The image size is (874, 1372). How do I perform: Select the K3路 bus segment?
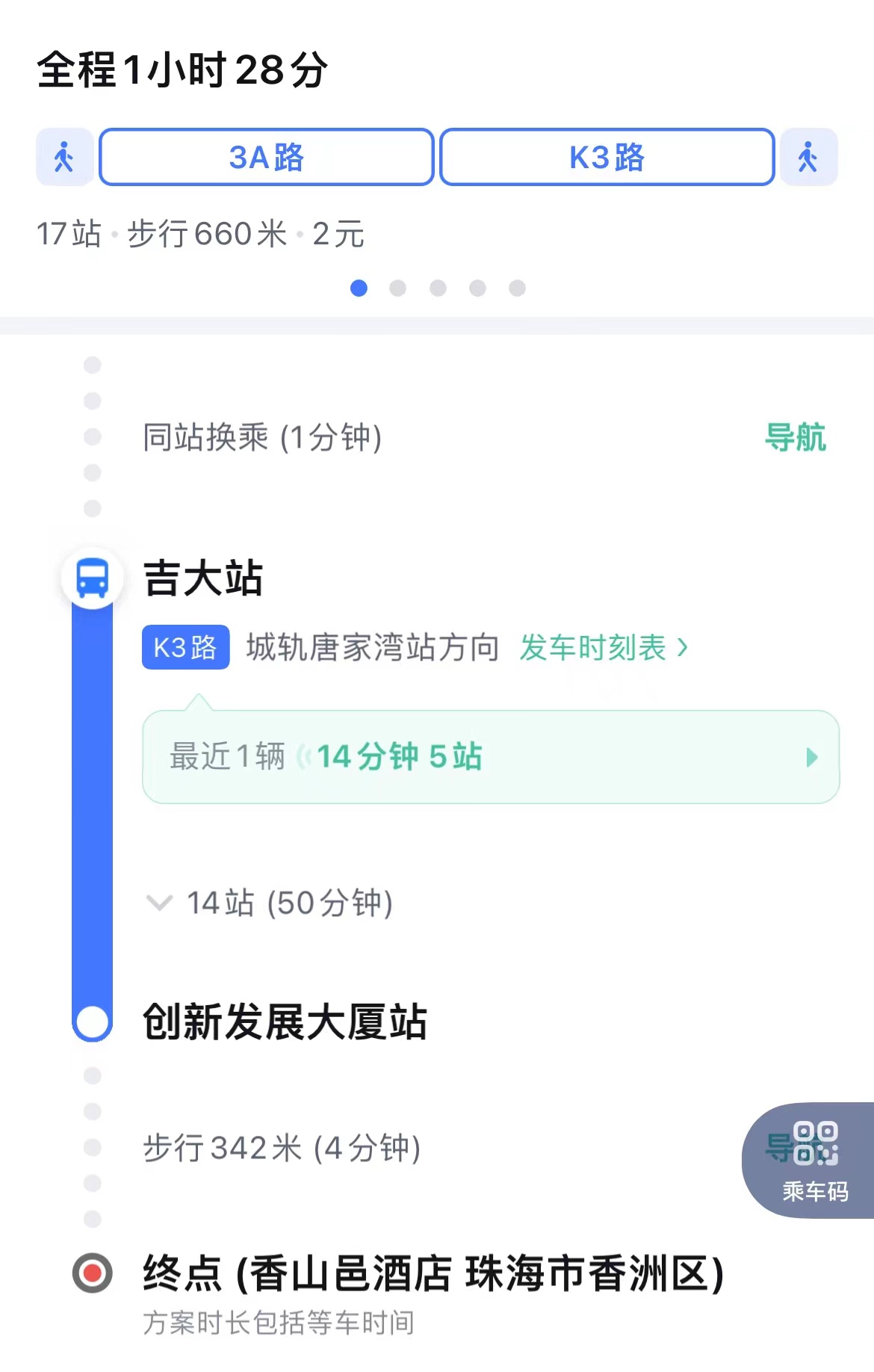607,157
